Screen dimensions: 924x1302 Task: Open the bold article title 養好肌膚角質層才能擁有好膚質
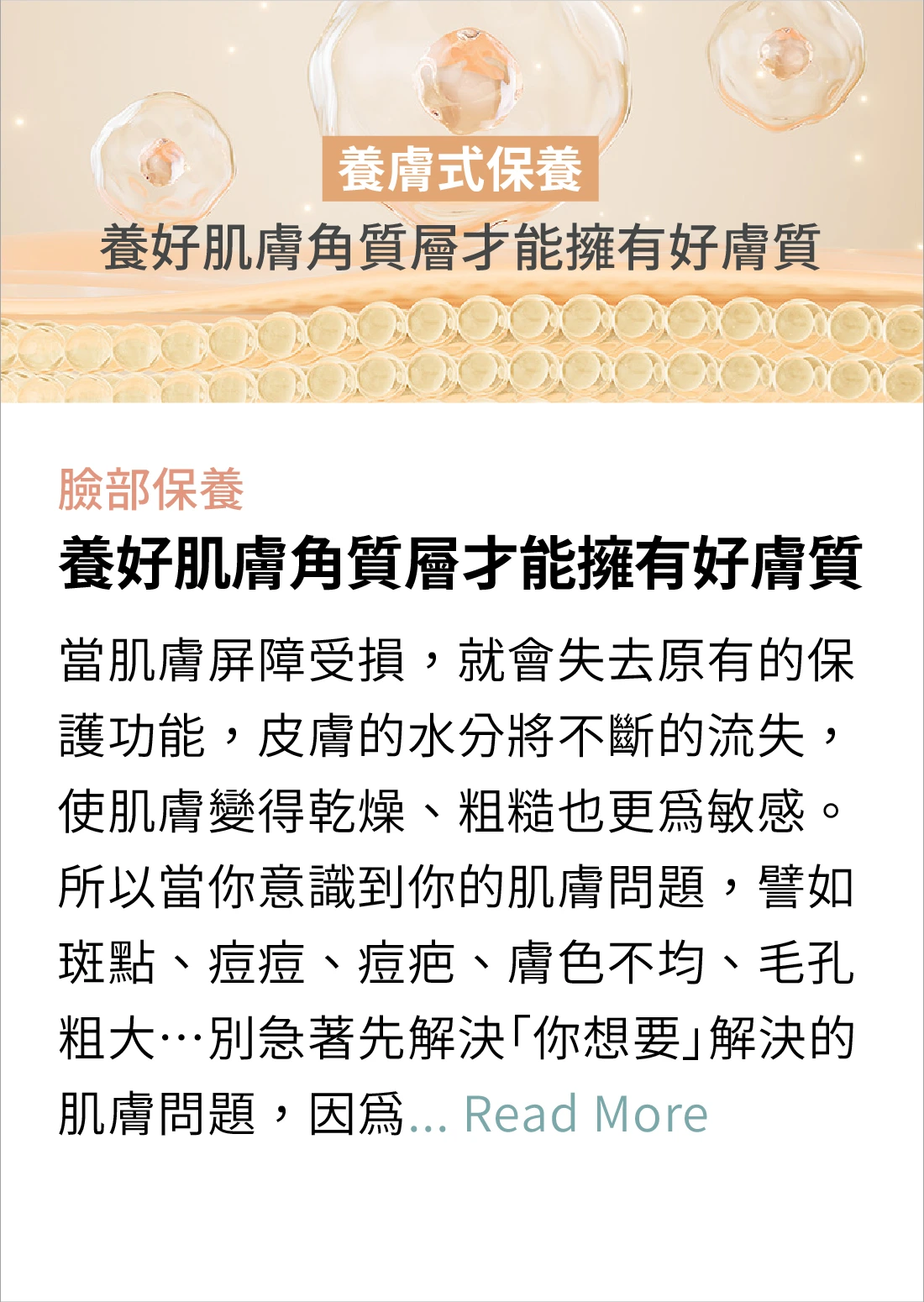click(x=460, y=564)
